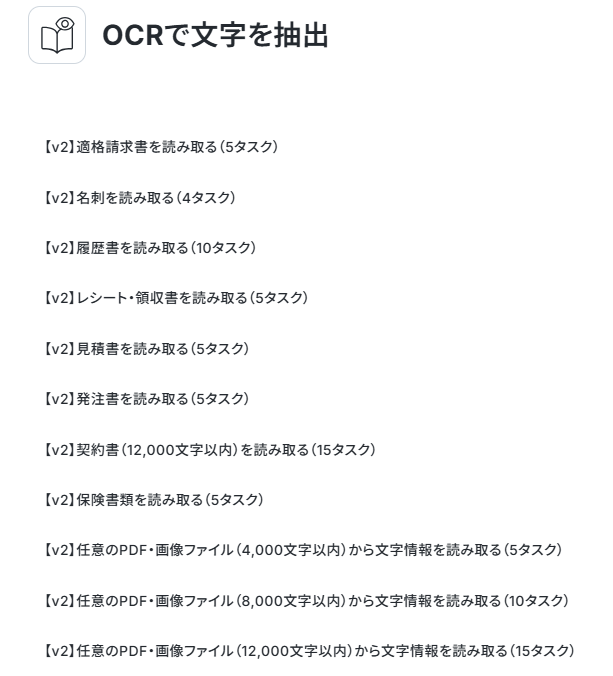Choose 任意のPDF・画像ファイル 4,000文字以内 option
Image resolution: width=613 pixels, height=676 pixels.
pyautogui.click(x=303, y=550)
